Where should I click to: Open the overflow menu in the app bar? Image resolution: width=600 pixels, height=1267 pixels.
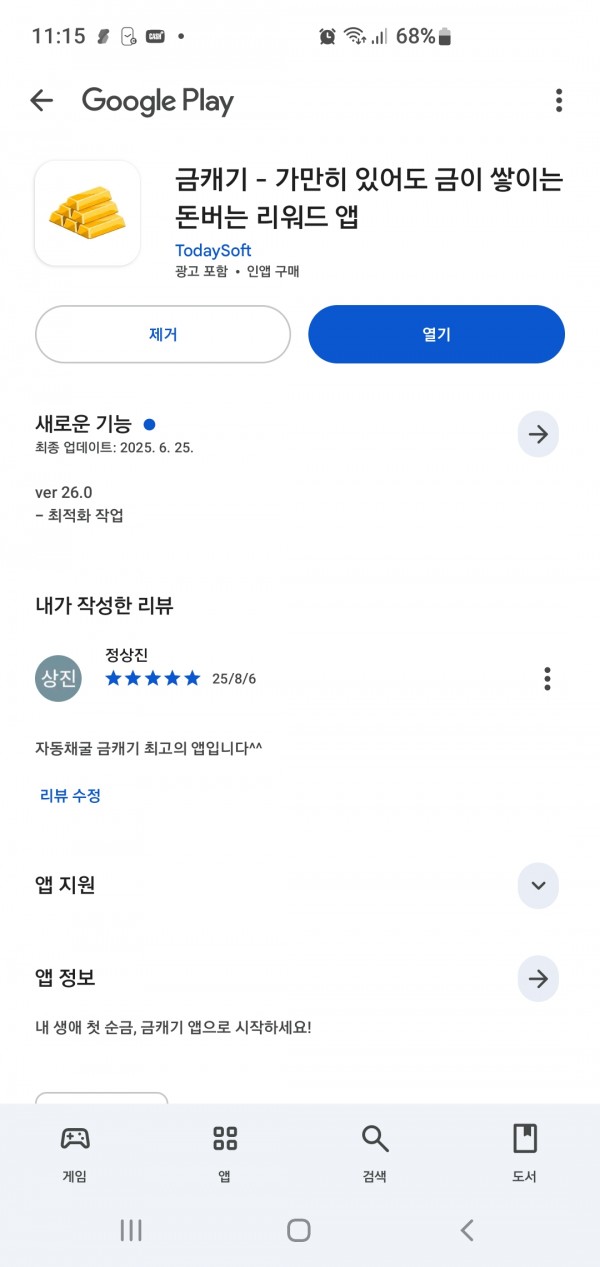tap(559, 100)
